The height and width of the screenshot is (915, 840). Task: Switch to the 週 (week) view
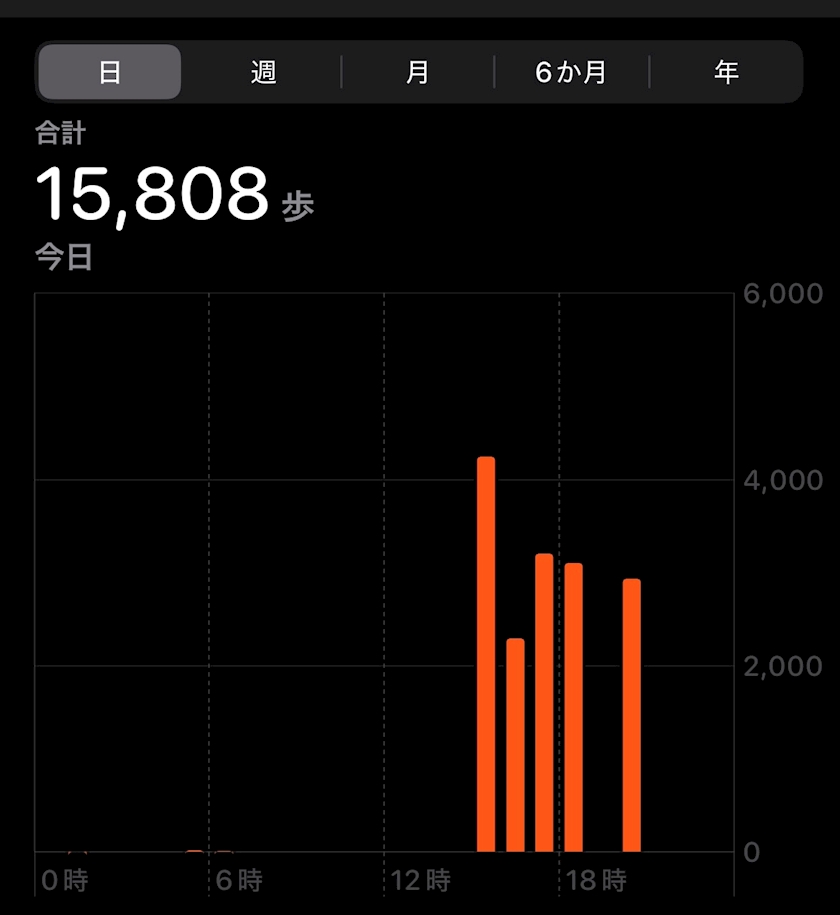point(264,72)
